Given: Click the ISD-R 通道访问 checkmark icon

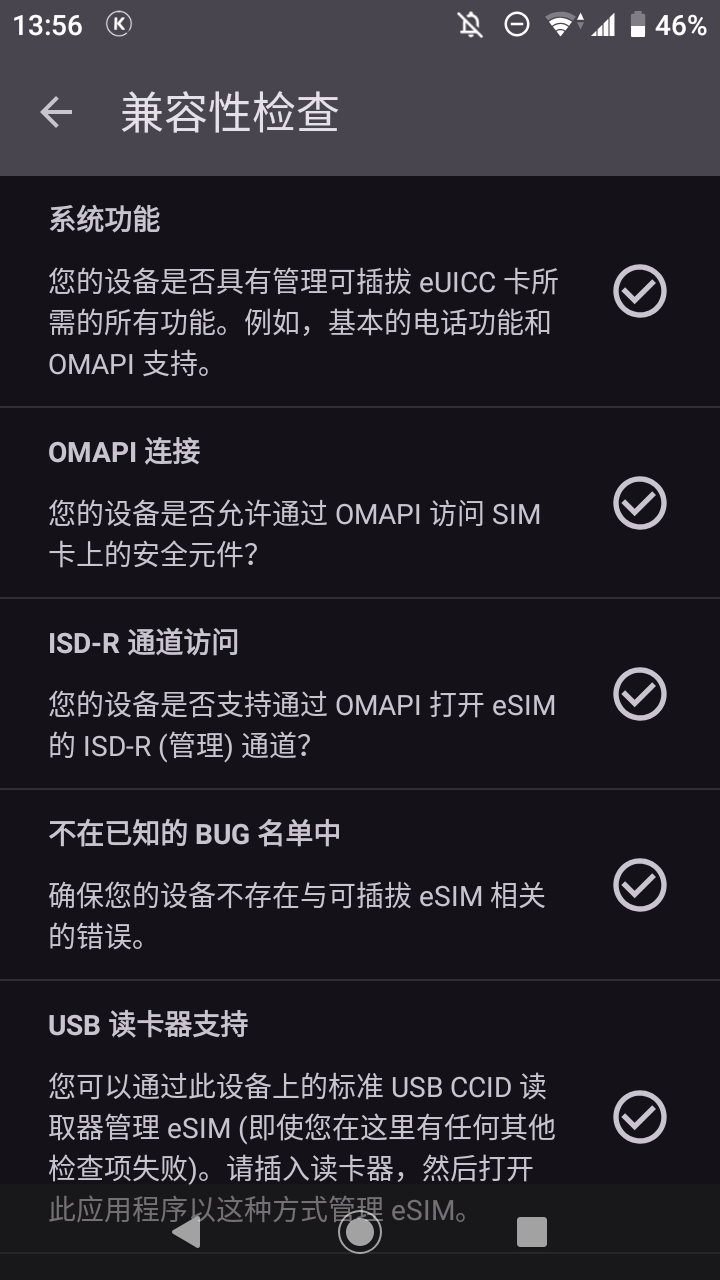Looking at the screenshot, I should click(641, 694).
